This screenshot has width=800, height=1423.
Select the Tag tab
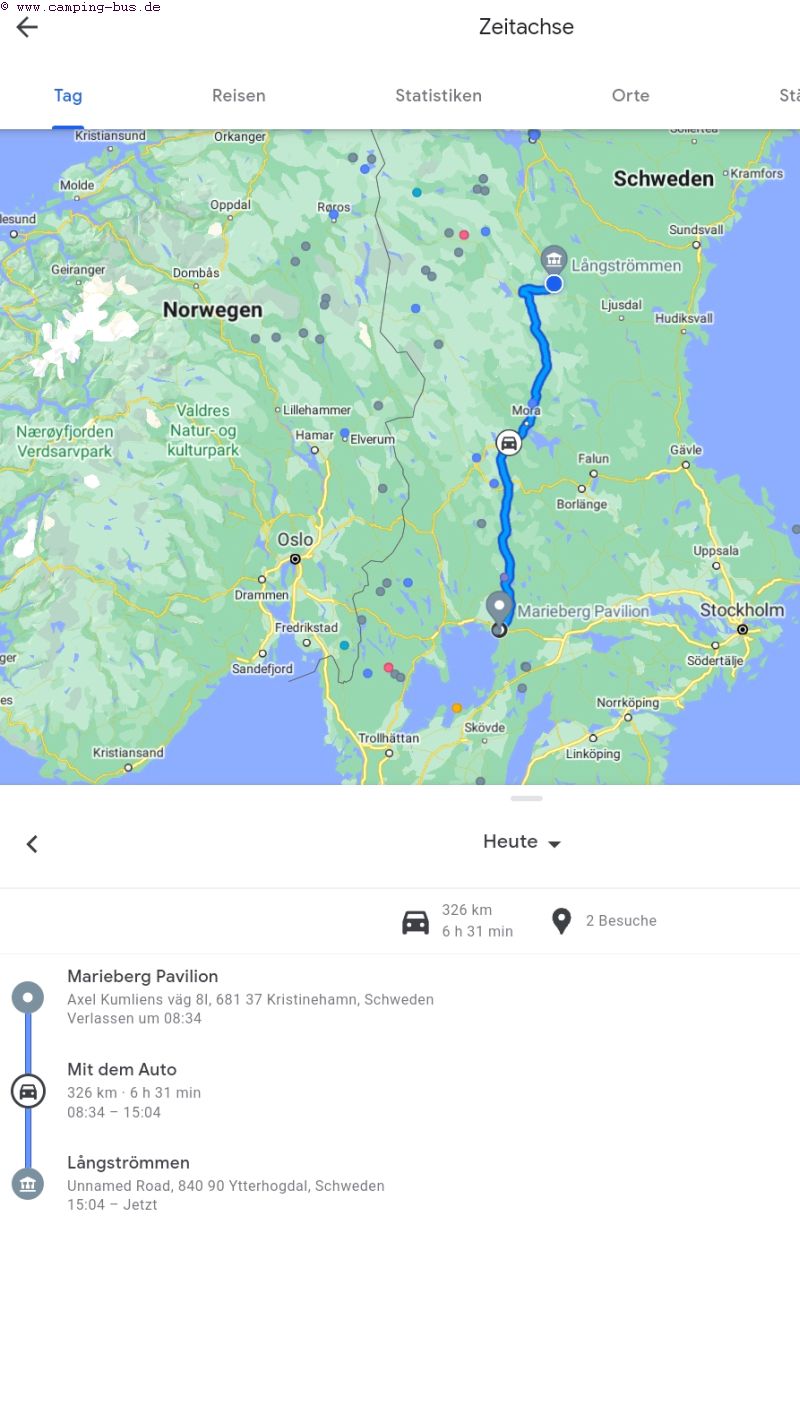[x=68, y=96]
